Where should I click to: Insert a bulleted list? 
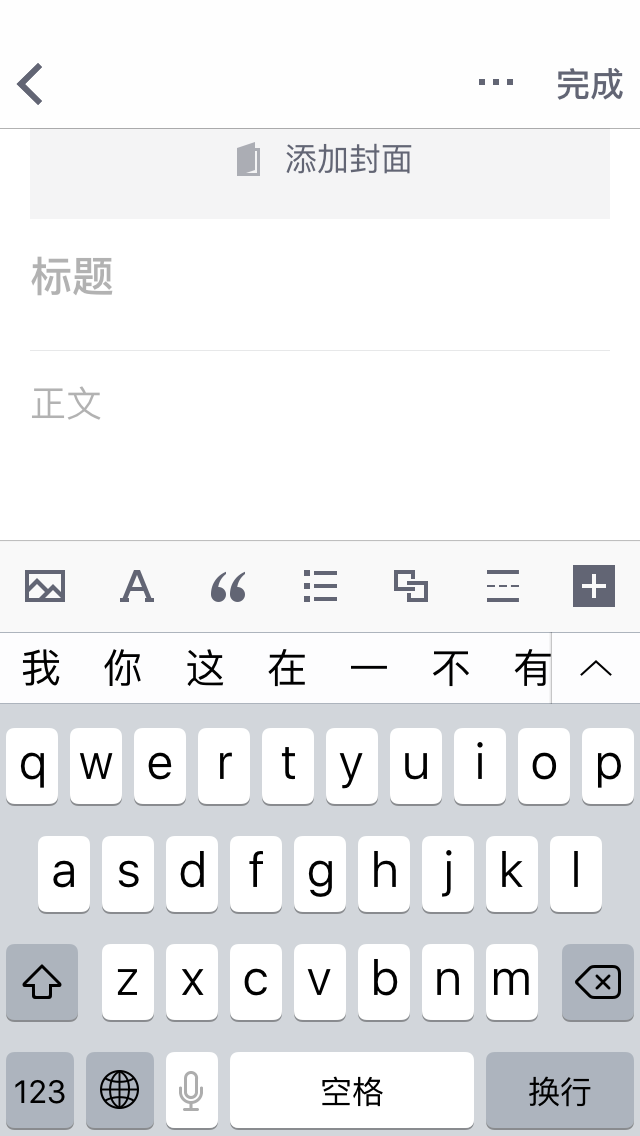(320, 586)
